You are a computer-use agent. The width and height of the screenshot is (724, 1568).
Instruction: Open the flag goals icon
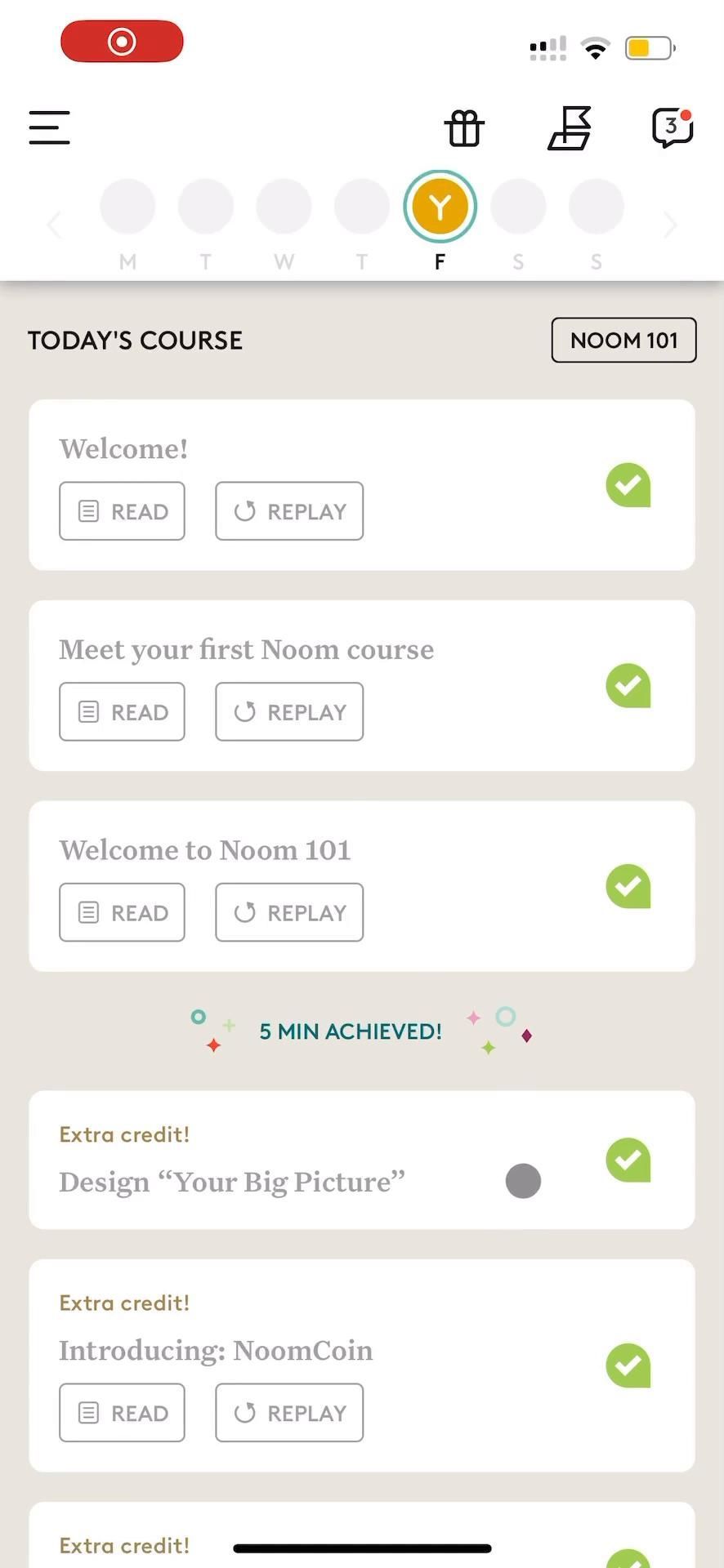[x=570, y=128]
